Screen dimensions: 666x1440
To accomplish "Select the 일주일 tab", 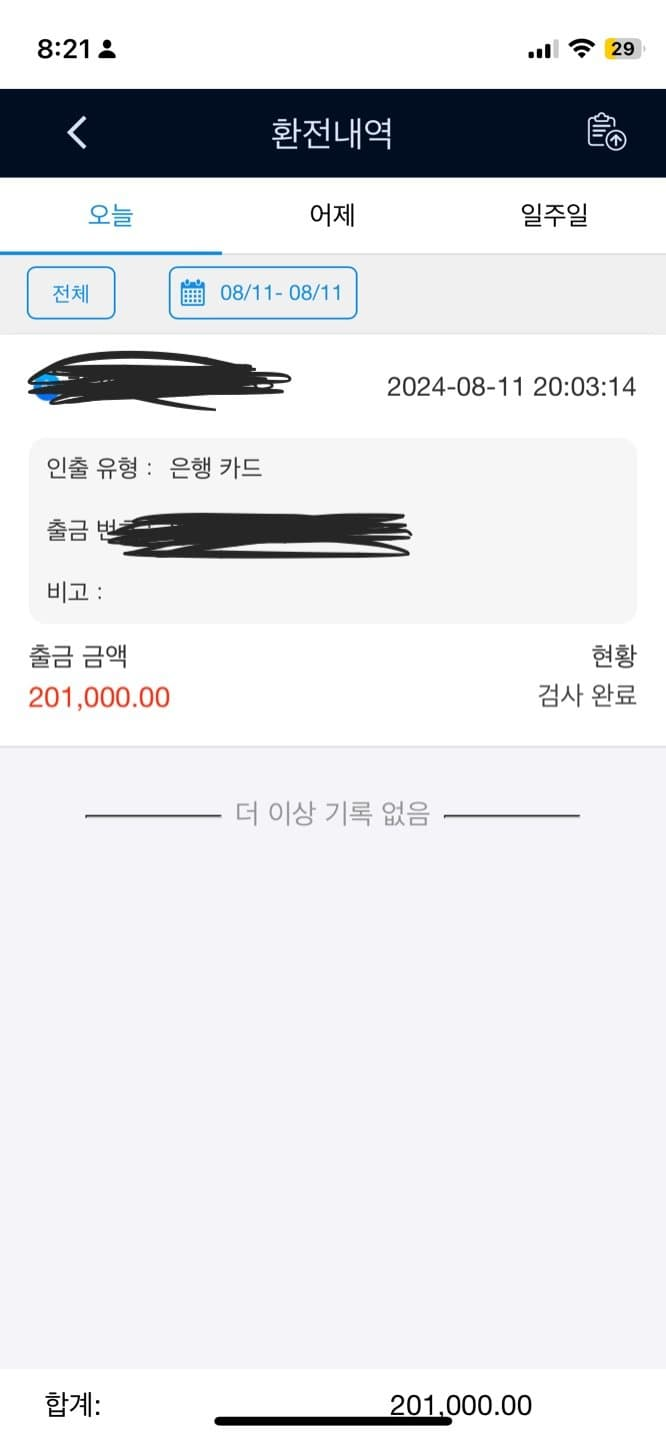I will tap(554, 215).
